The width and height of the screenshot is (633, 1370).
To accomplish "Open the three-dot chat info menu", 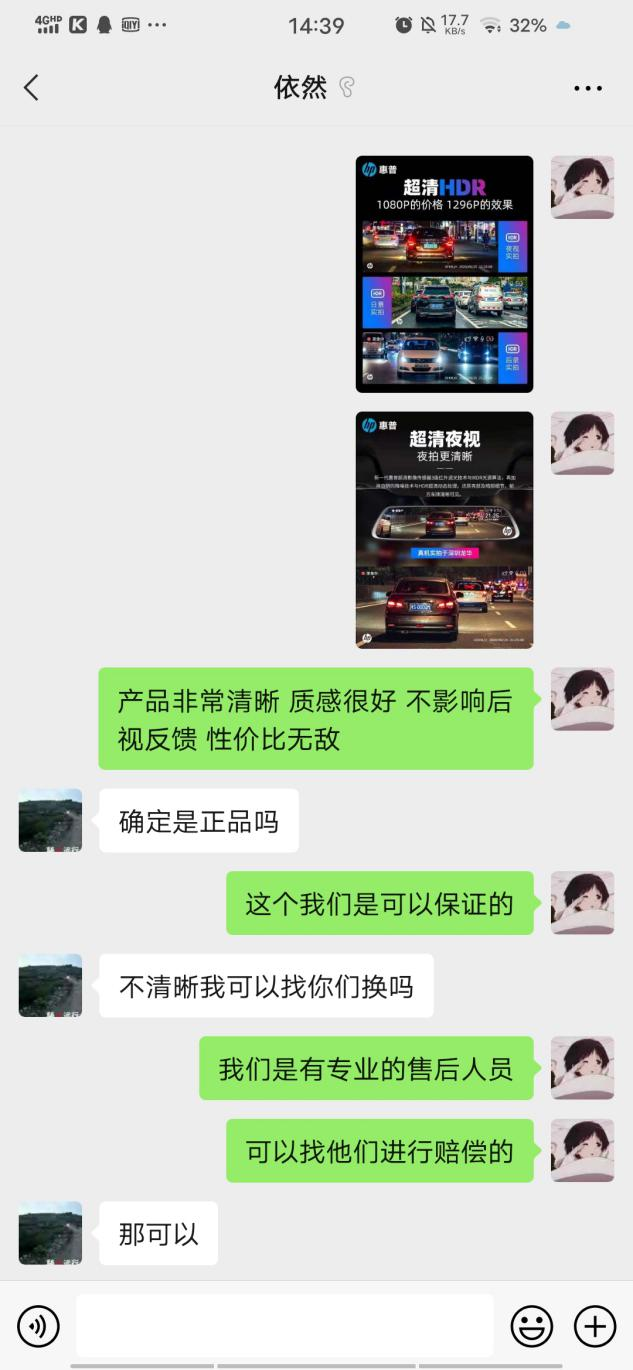I will [588, 88].
